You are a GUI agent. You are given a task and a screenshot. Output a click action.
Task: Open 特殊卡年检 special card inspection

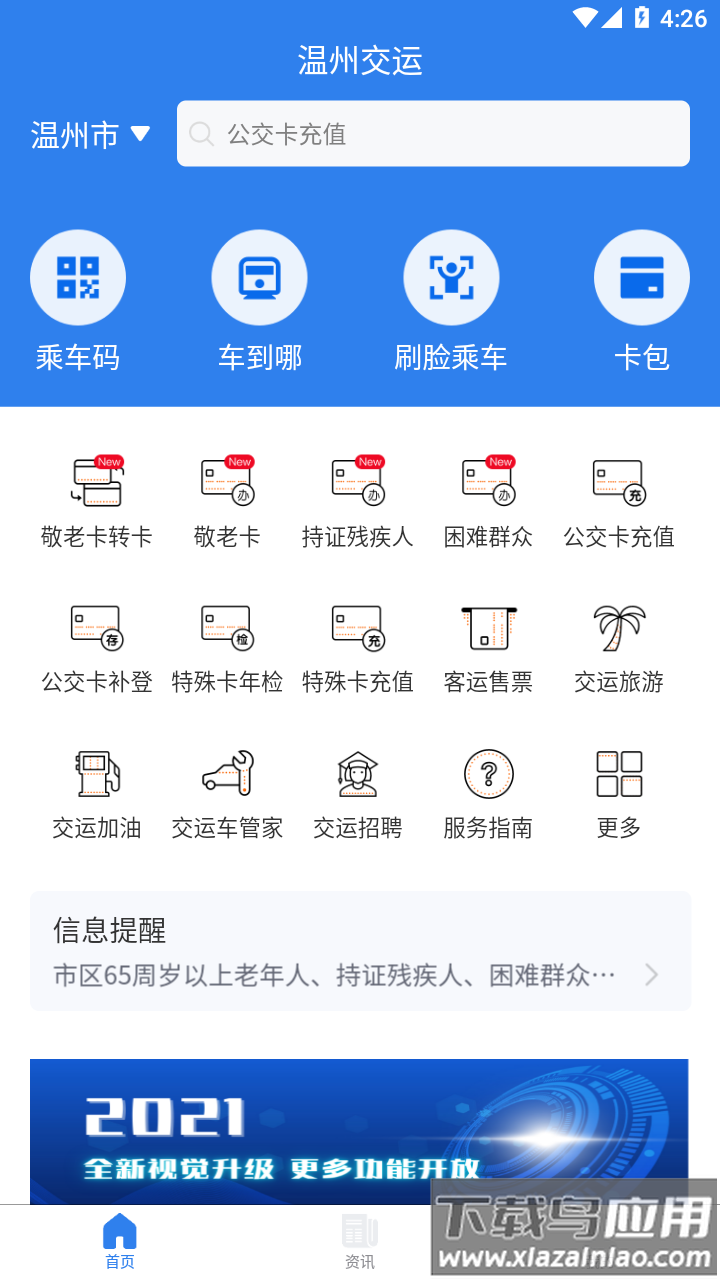pos(227,645)
